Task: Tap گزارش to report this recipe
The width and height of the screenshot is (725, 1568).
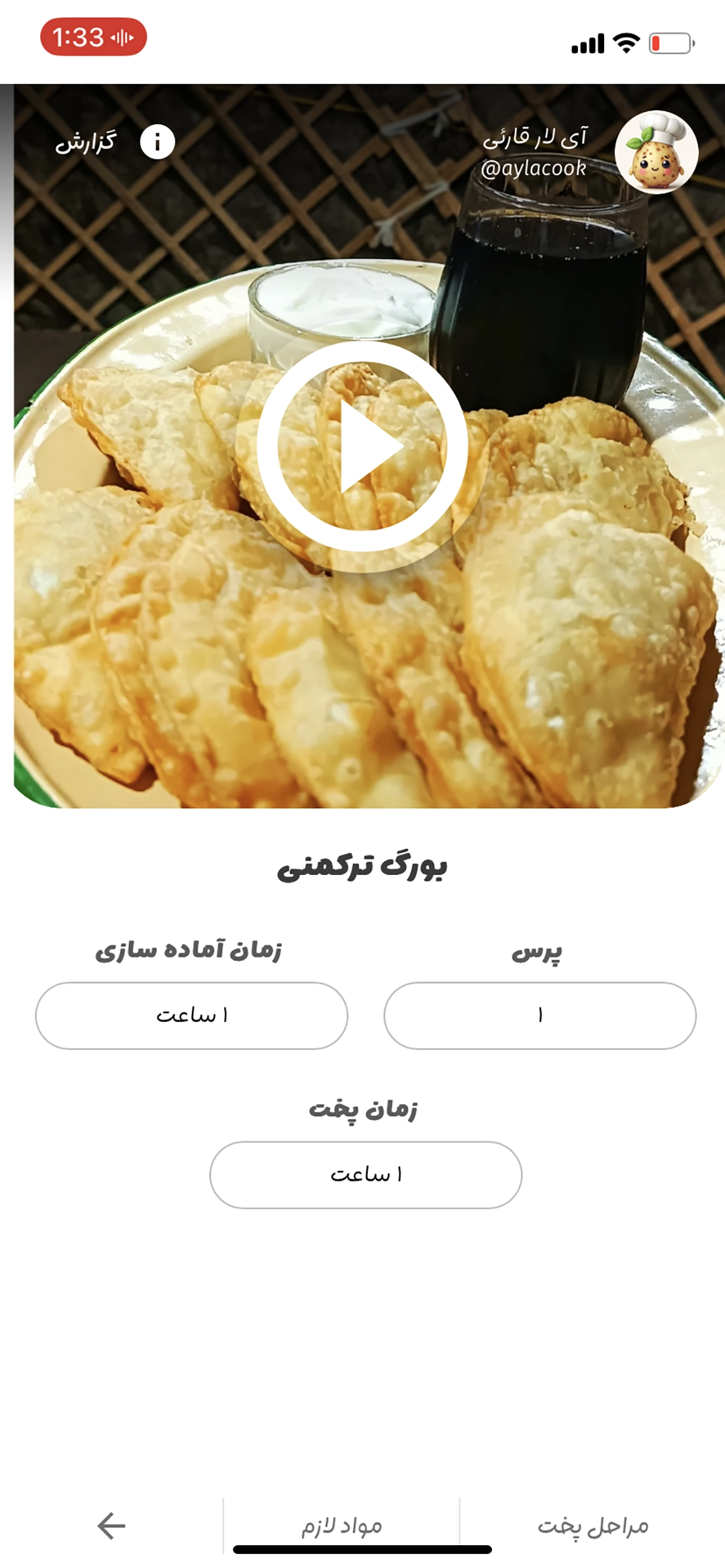Action: coord(85,142)
